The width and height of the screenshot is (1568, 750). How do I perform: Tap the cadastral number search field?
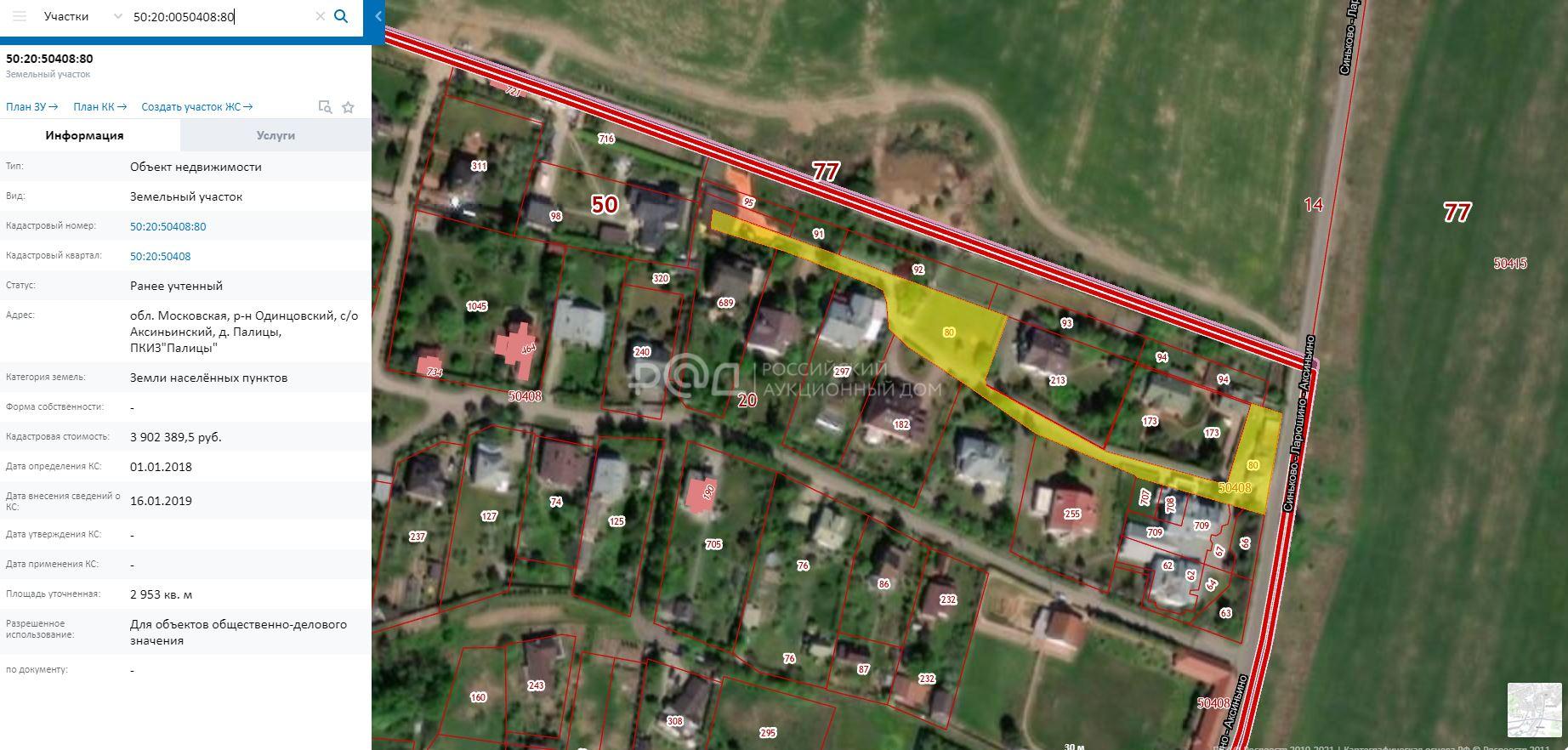pos(221,16)
